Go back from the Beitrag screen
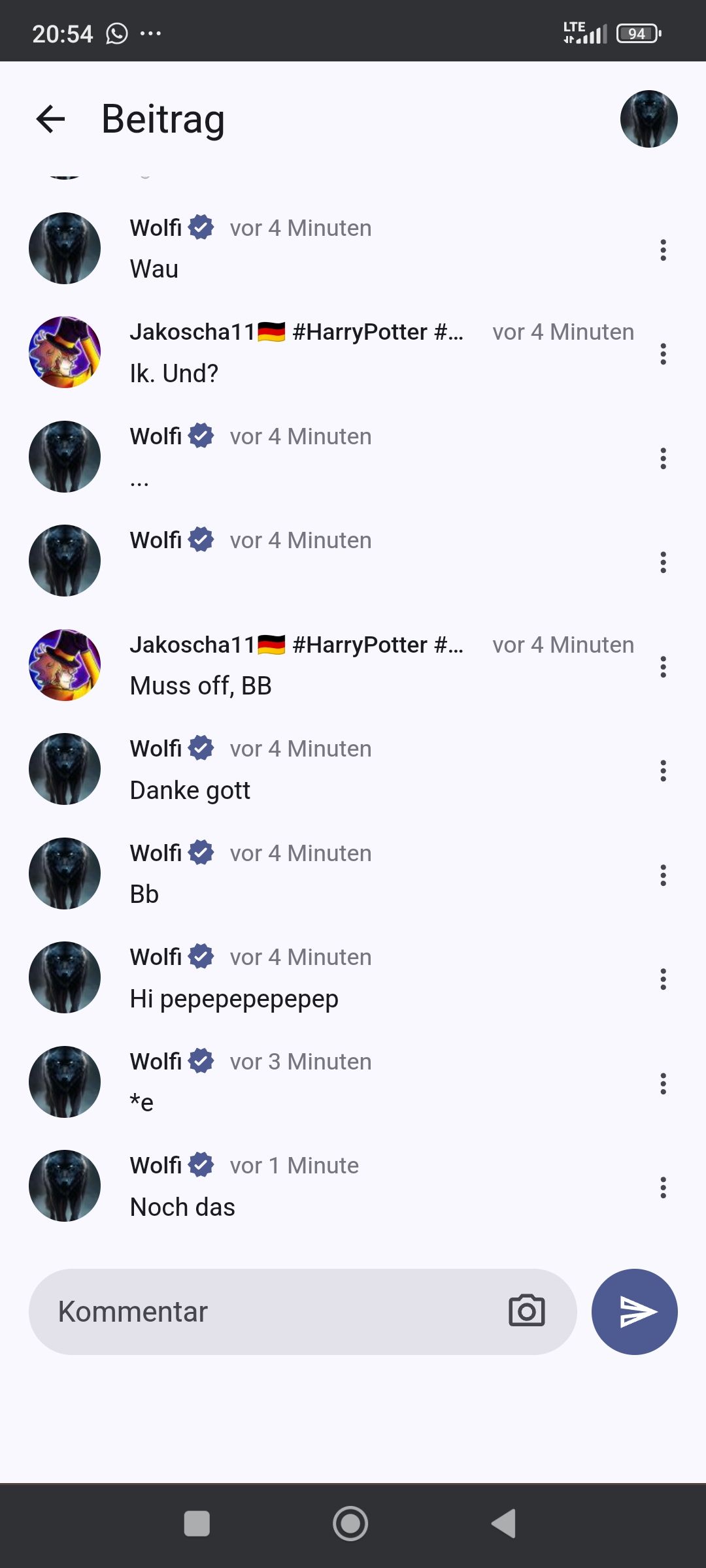706x1568 pixels. tap(50, 119)
